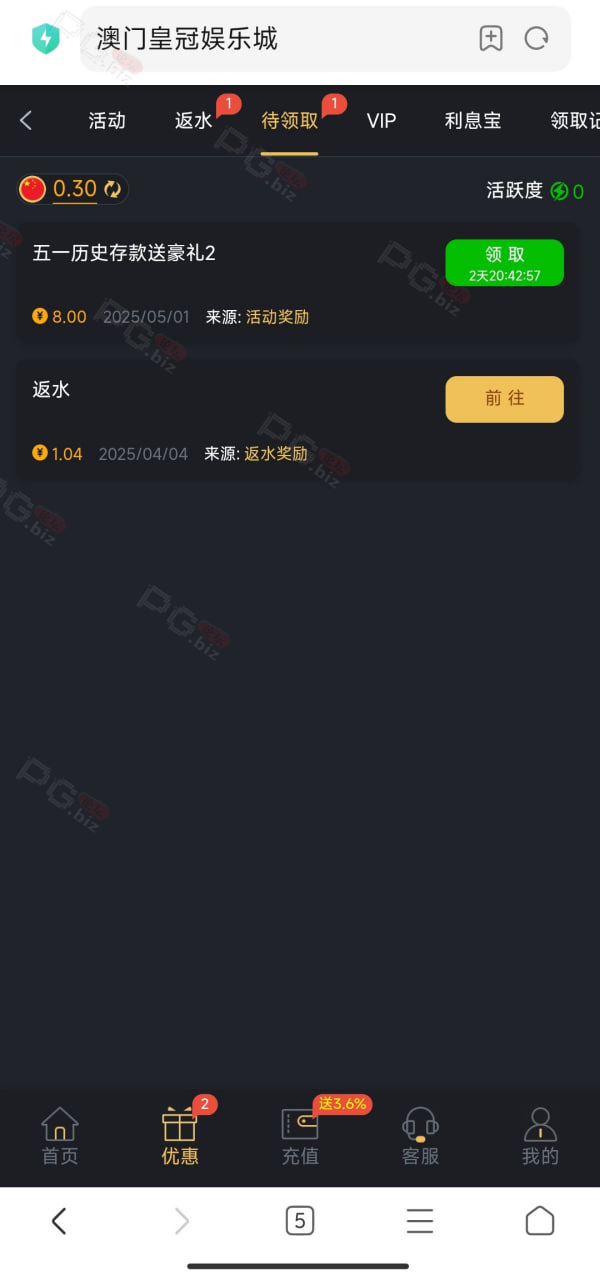Open the 我的 profile tab
This screenshot has width=600, height=1280.
pyautogui.click(x=540, y=1137)
